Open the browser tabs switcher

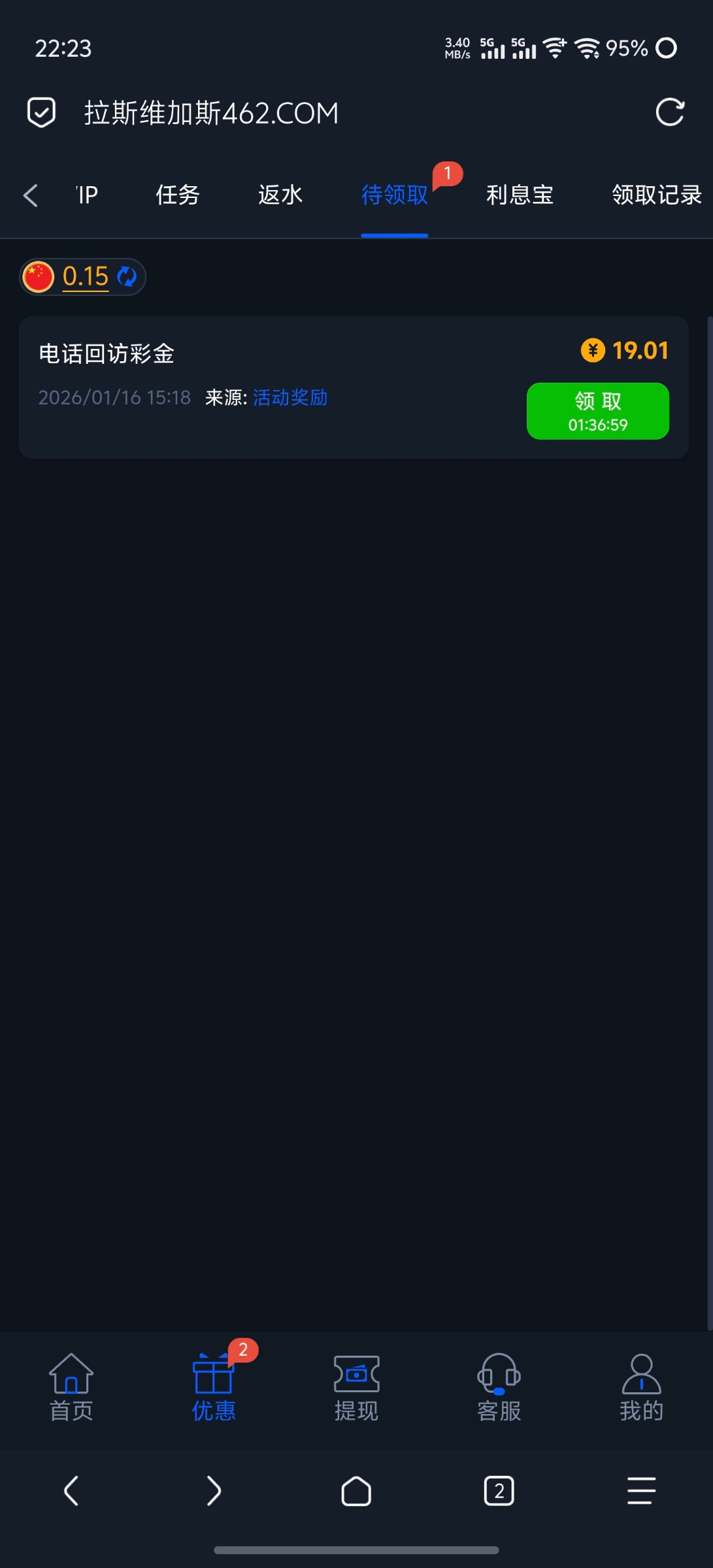(x=499, y=1491)
